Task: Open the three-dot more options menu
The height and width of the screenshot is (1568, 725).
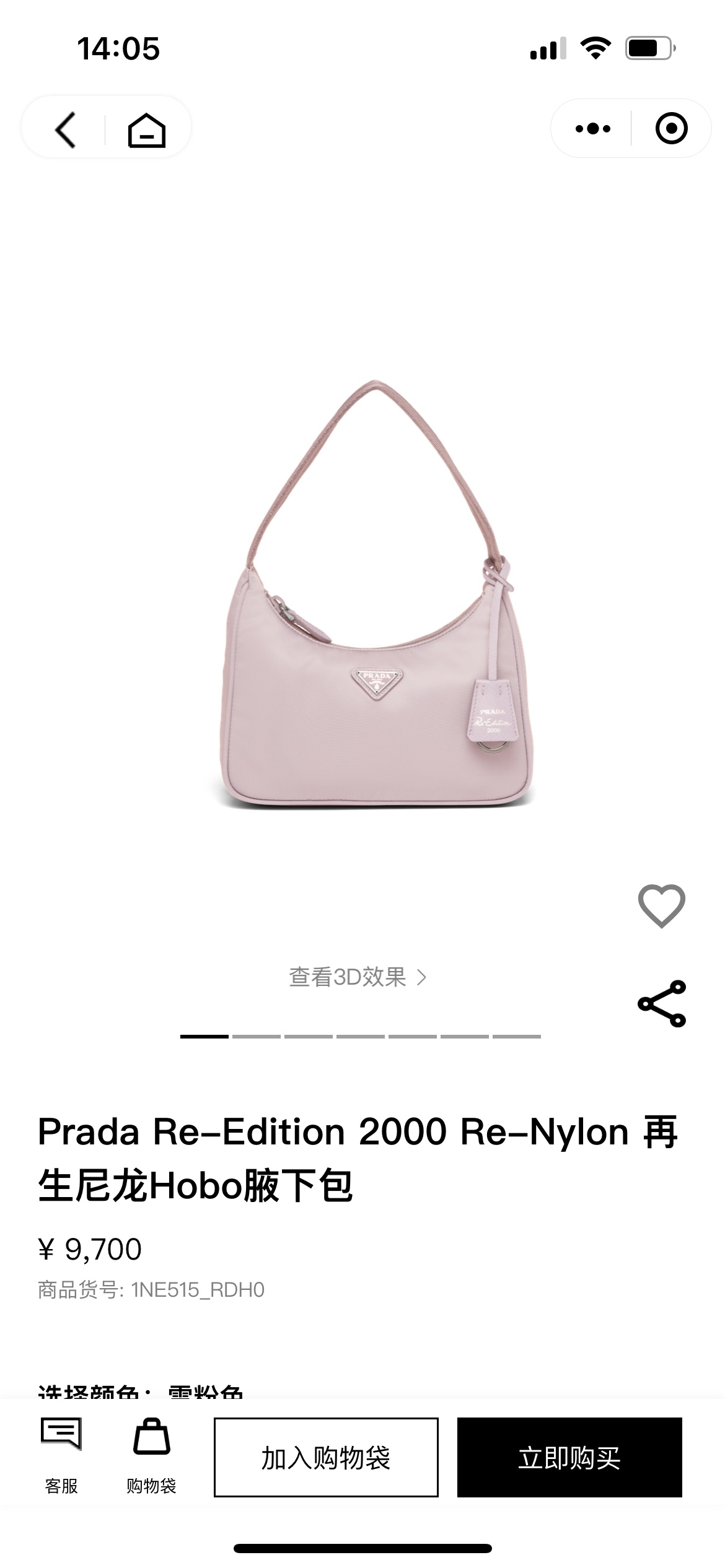Action: pos(592,129)
